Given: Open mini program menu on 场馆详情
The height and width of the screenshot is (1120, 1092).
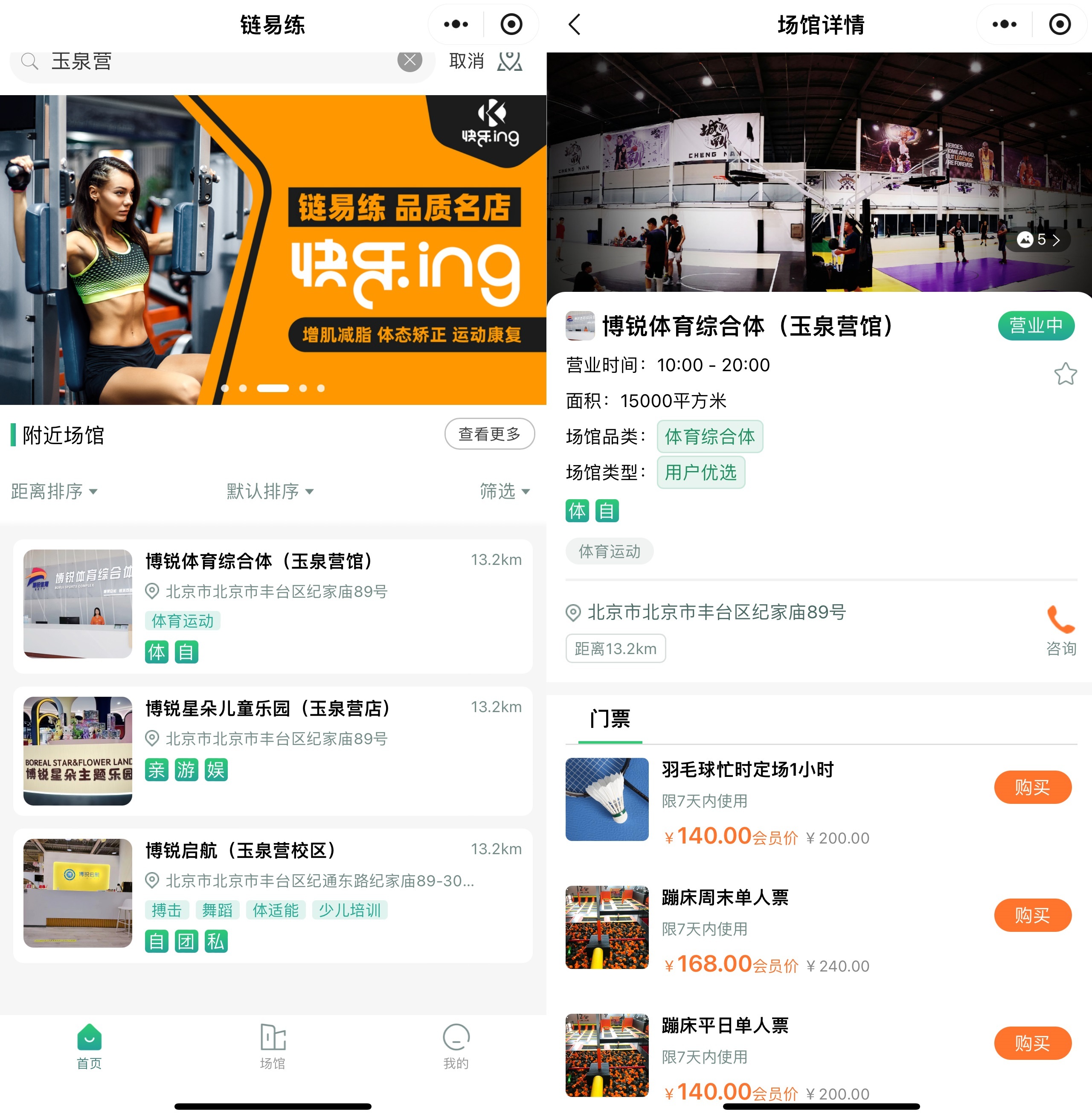Looking at the screenshot, I should (x=1004, y=25).
